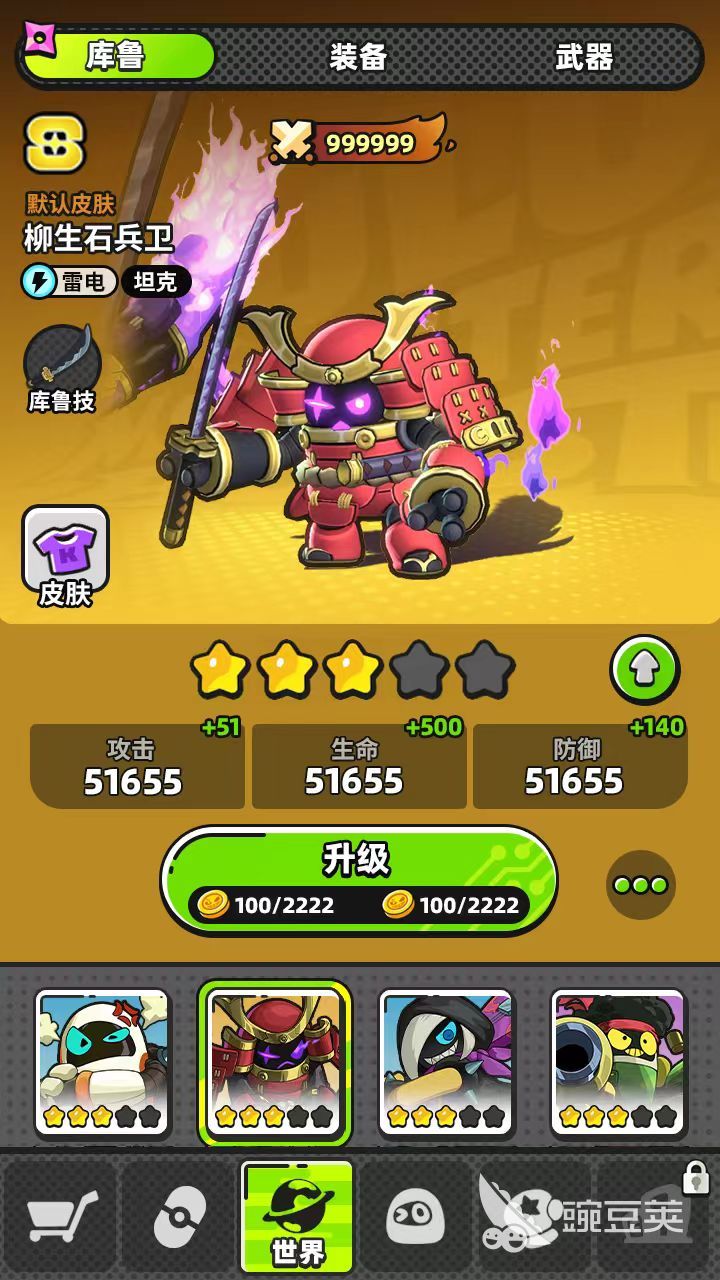Open the capsule tab in bottom bar
720x1280 pixels.
(x=181, y=1217)
